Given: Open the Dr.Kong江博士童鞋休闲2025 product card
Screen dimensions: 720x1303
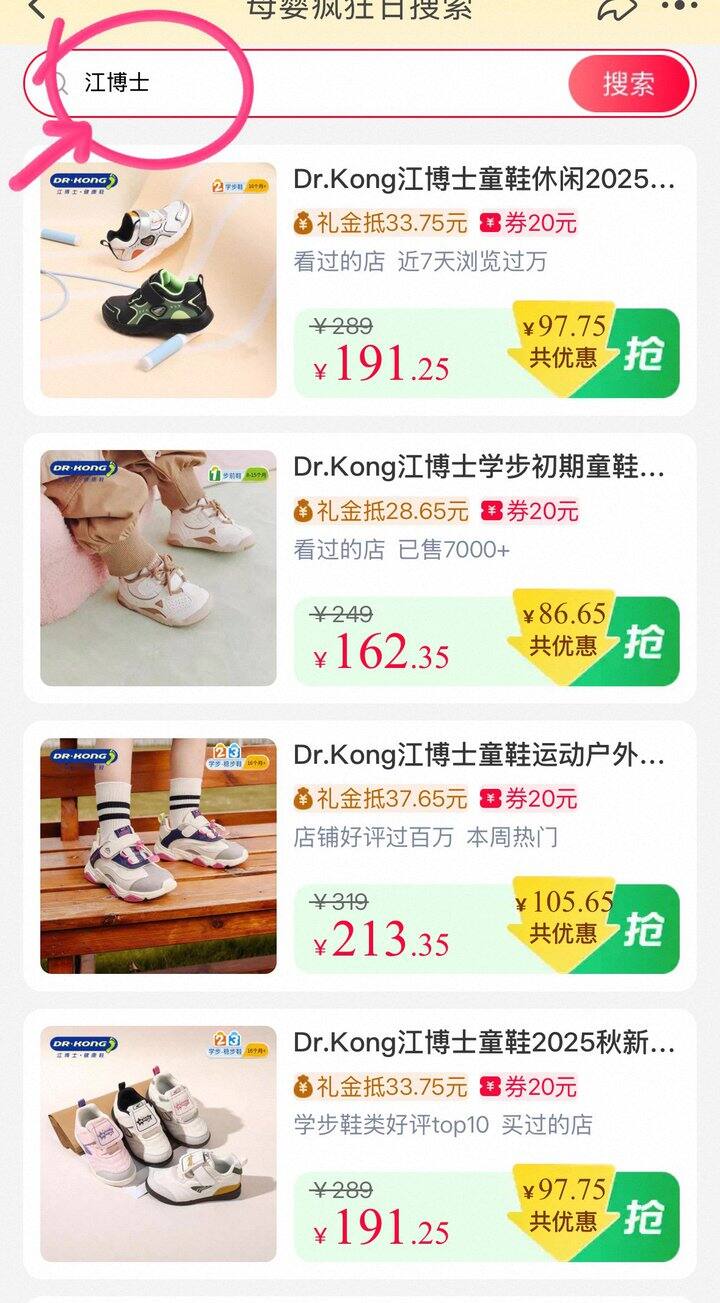Looking at the screenshot, I should 484,180.
